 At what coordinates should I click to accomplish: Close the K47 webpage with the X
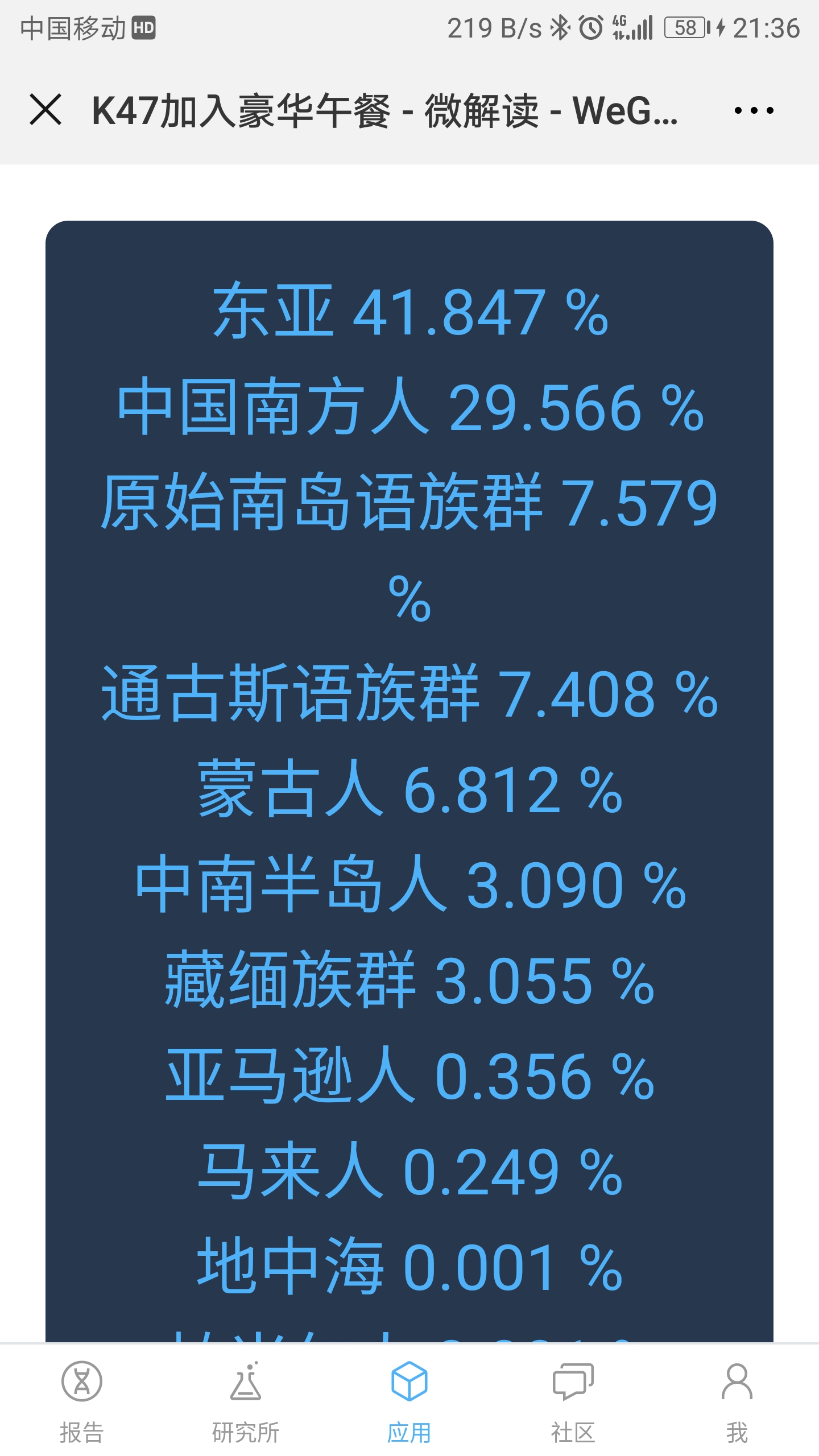coord(45,110)
